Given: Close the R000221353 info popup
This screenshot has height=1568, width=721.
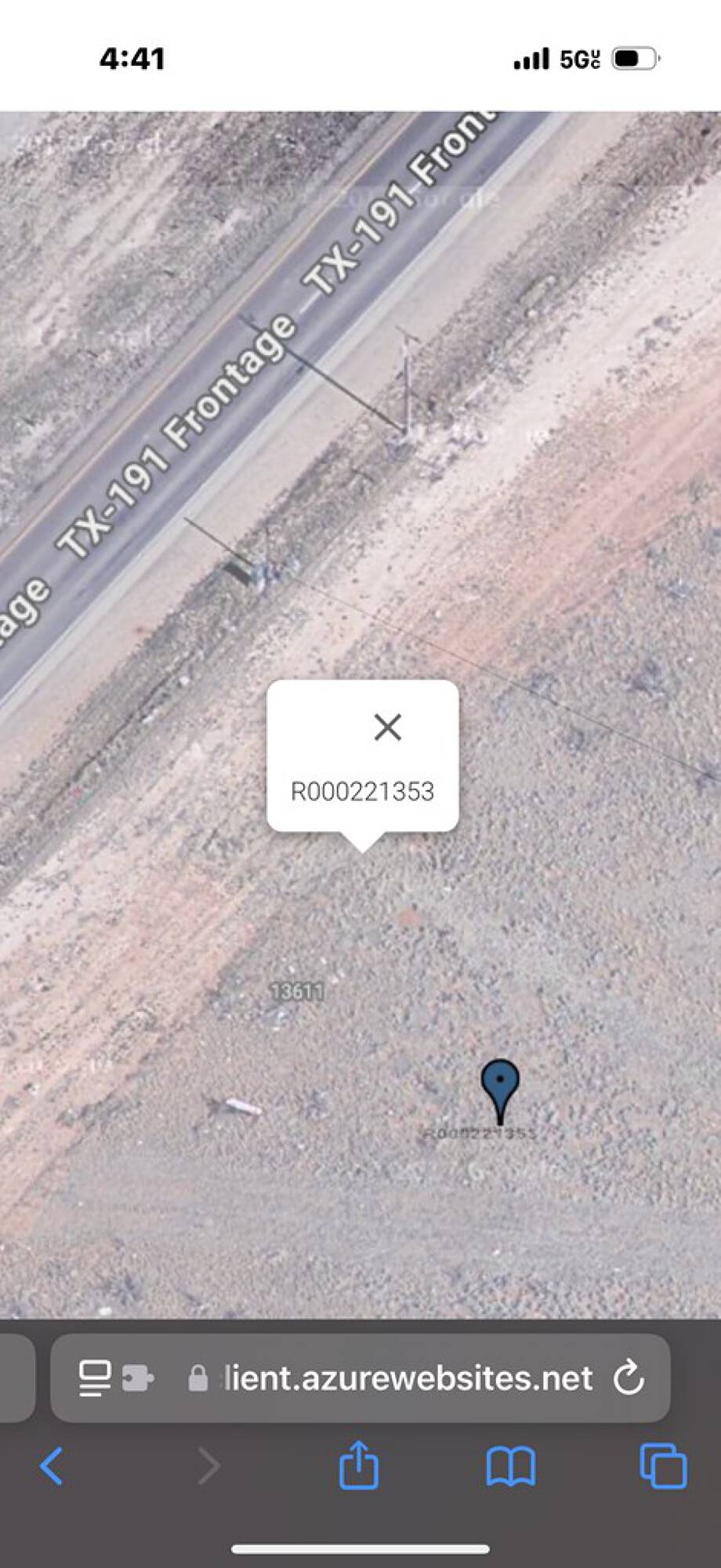Looking at the screenshot, I should pyautogui.click(x=387, y=728).
